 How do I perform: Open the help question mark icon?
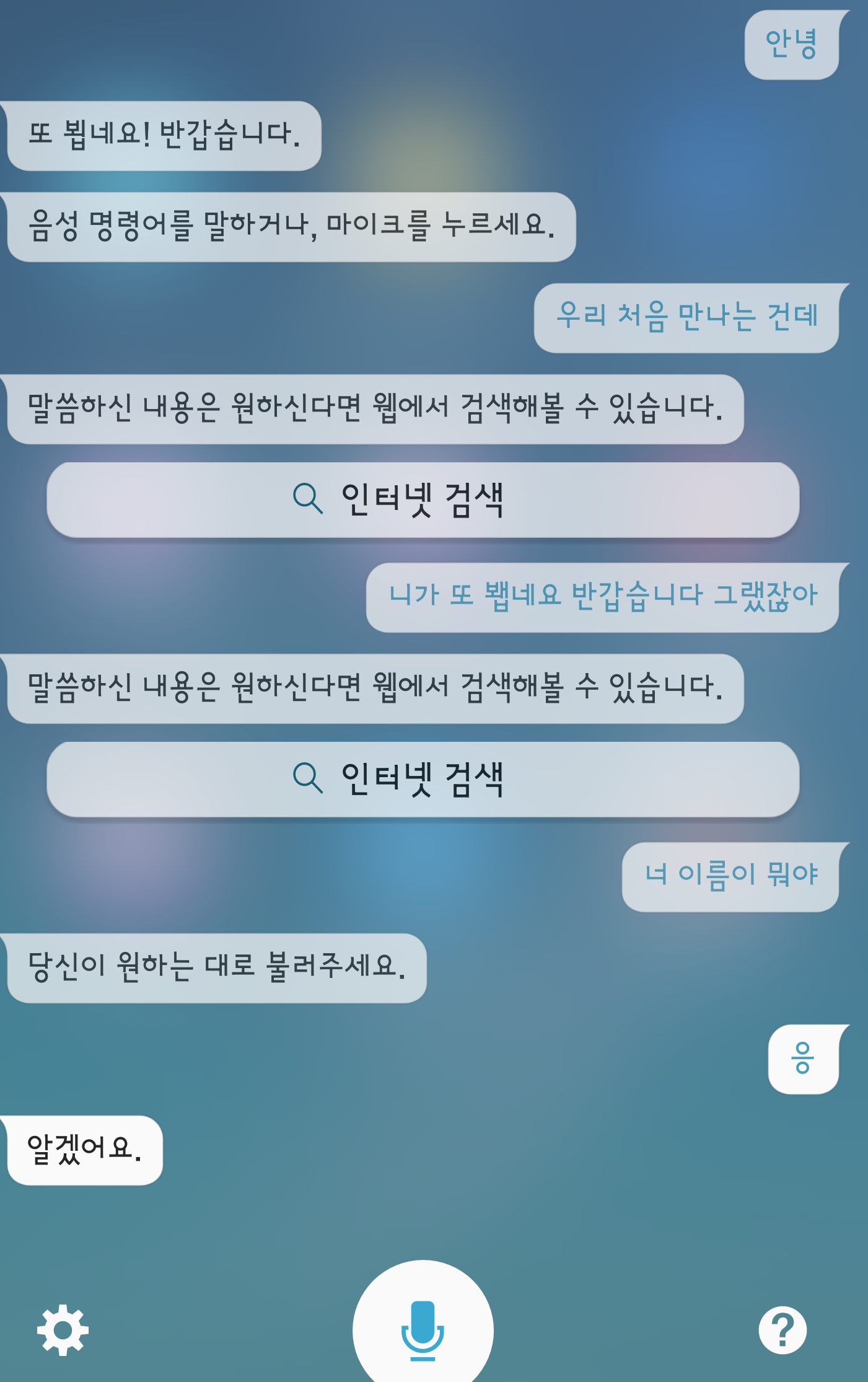tap(783, 1330)
